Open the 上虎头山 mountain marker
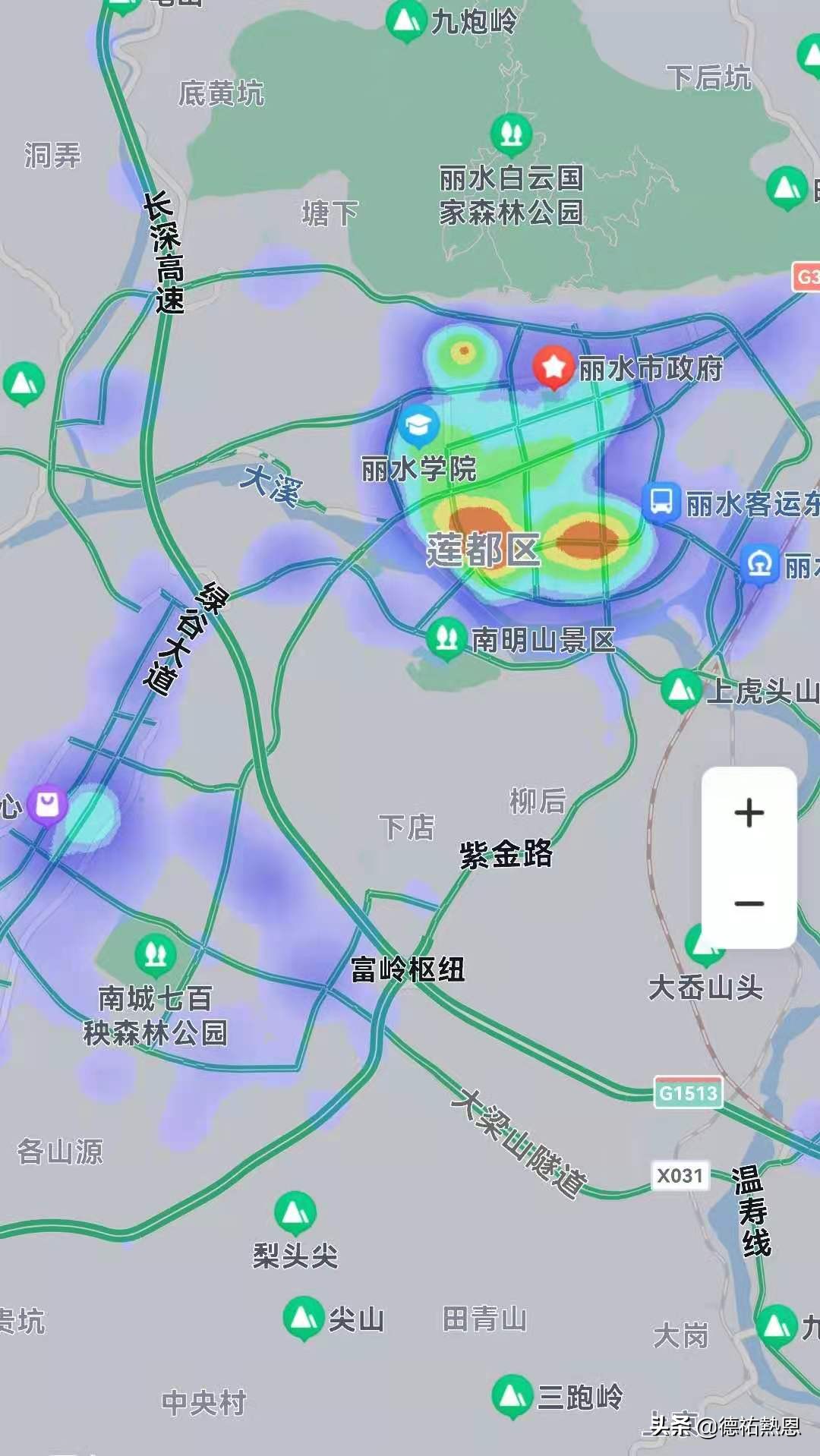820x1456 pixels. click(x=680, y=689)
